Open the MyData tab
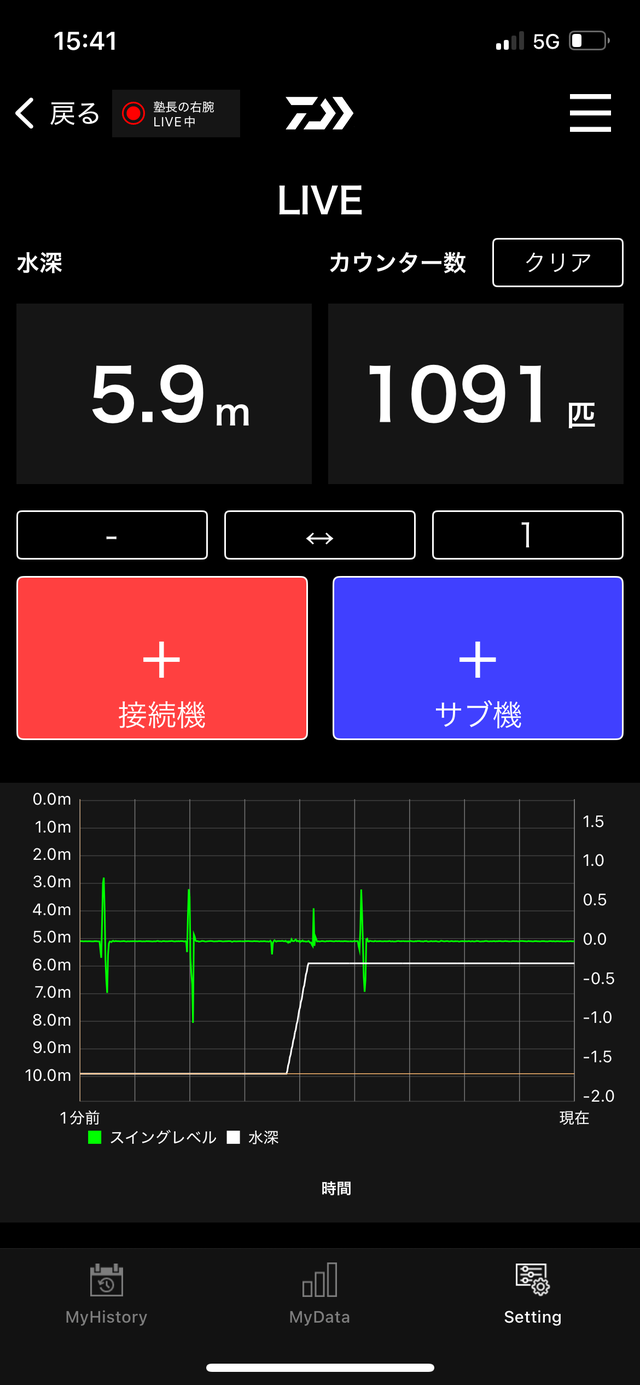640x1385 pixels. pyautogui.click(x=319, y=1294)
